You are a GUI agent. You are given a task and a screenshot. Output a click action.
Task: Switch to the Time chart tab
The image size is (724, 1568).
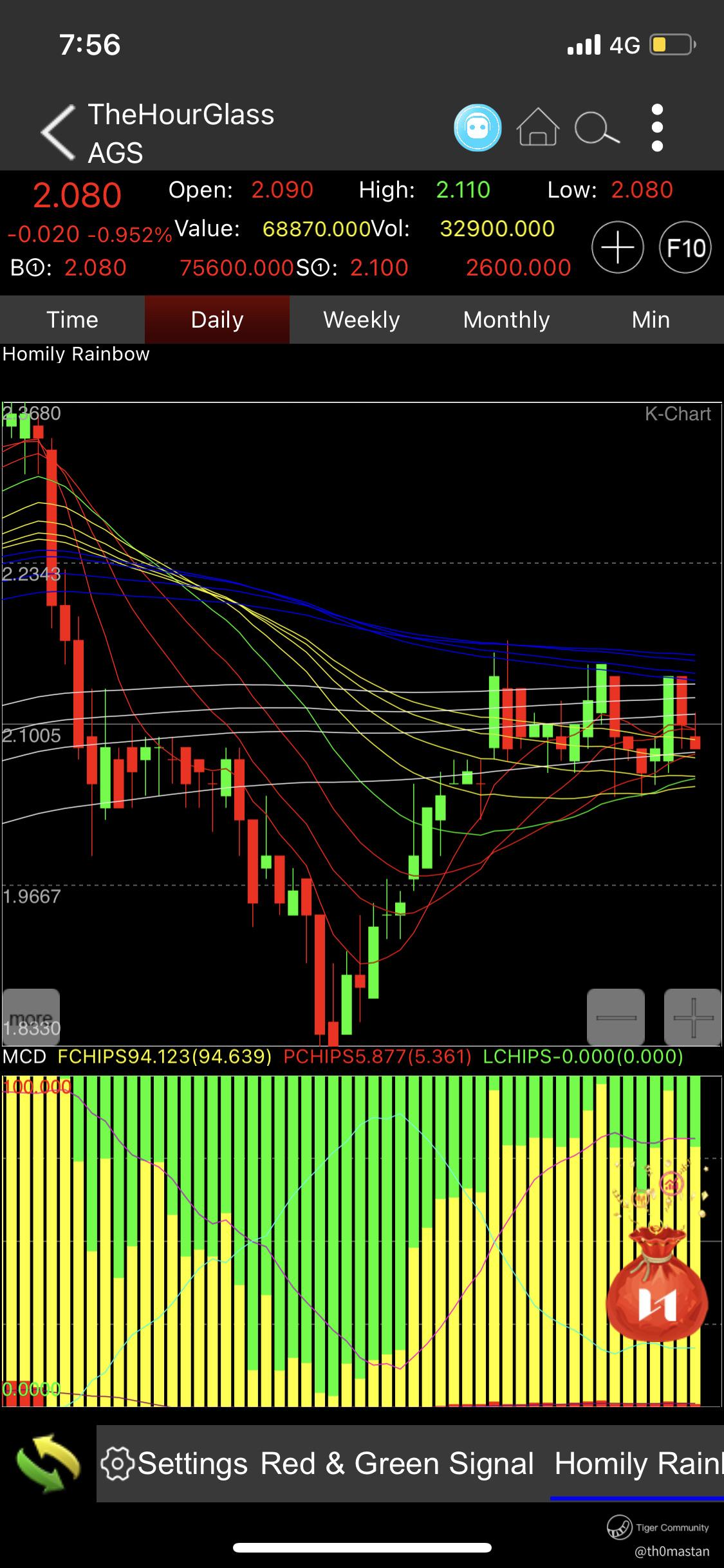(x=72, y=319)
